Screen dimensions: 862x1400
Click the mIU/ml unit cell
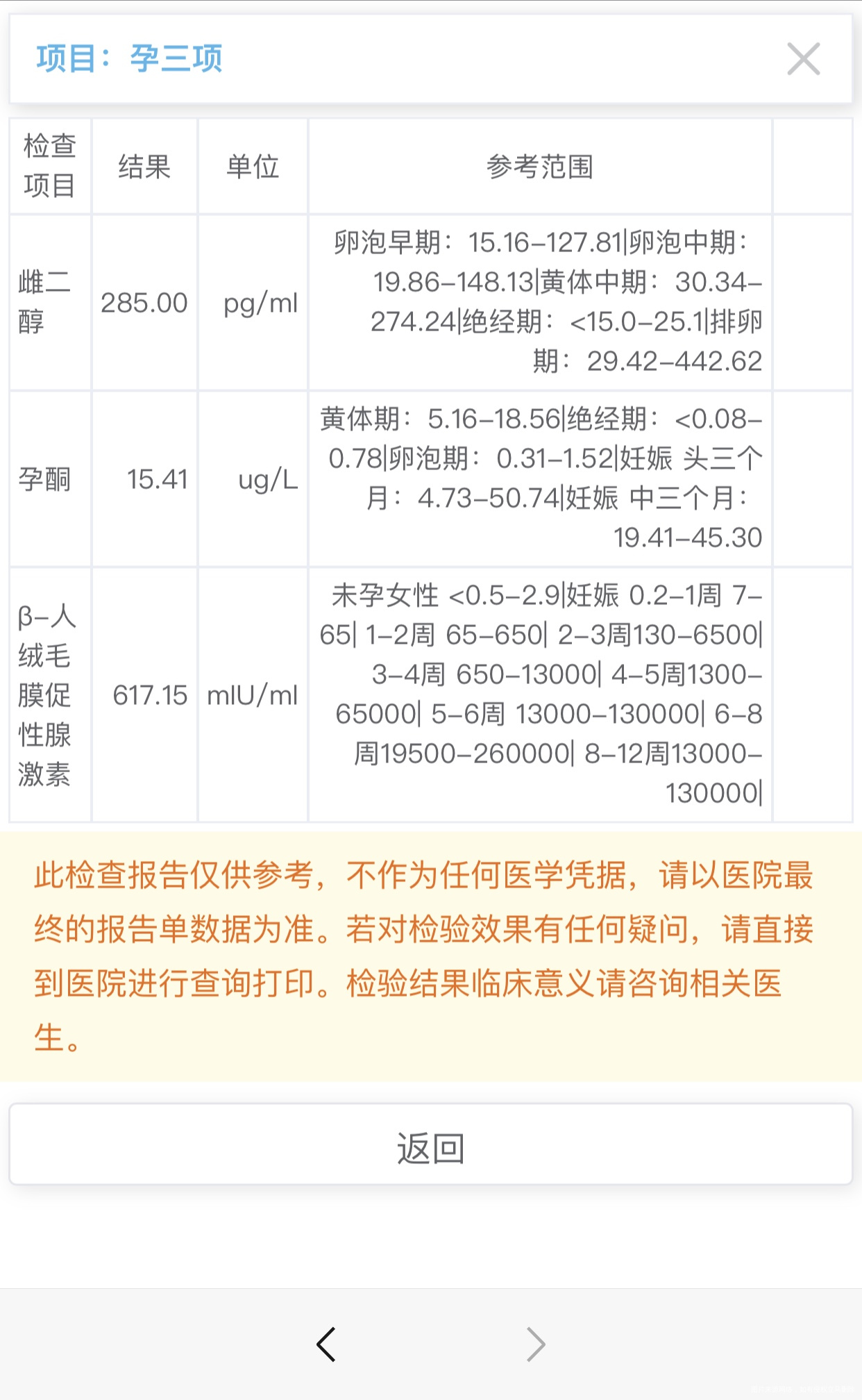click(253, 694)
